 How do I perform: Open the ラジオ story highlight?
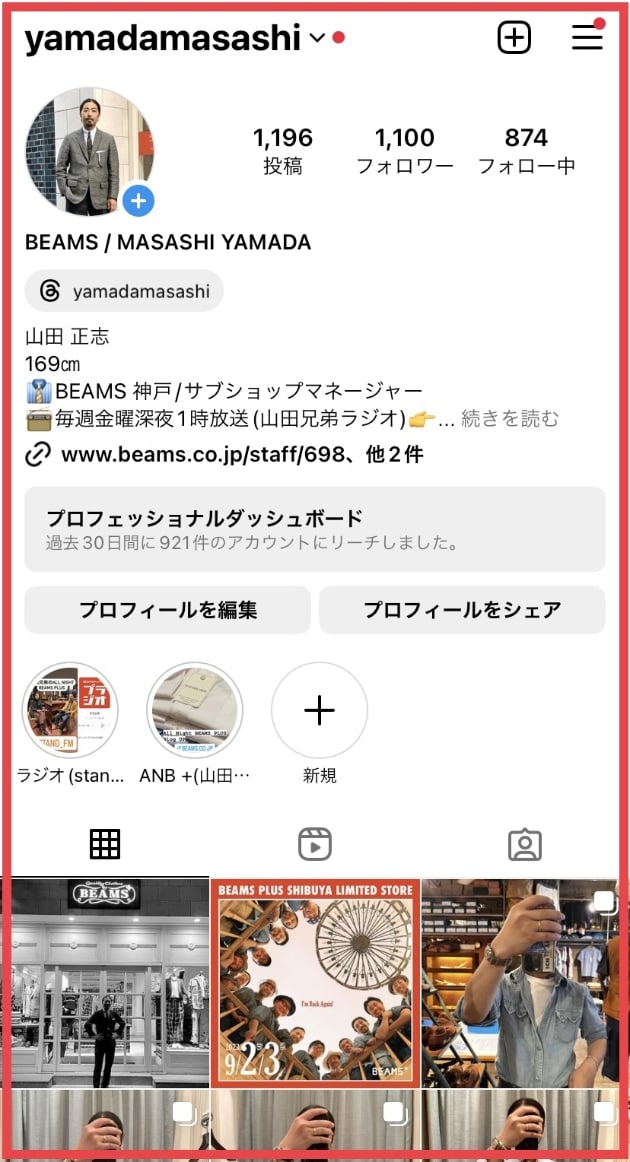click(70, 711)
